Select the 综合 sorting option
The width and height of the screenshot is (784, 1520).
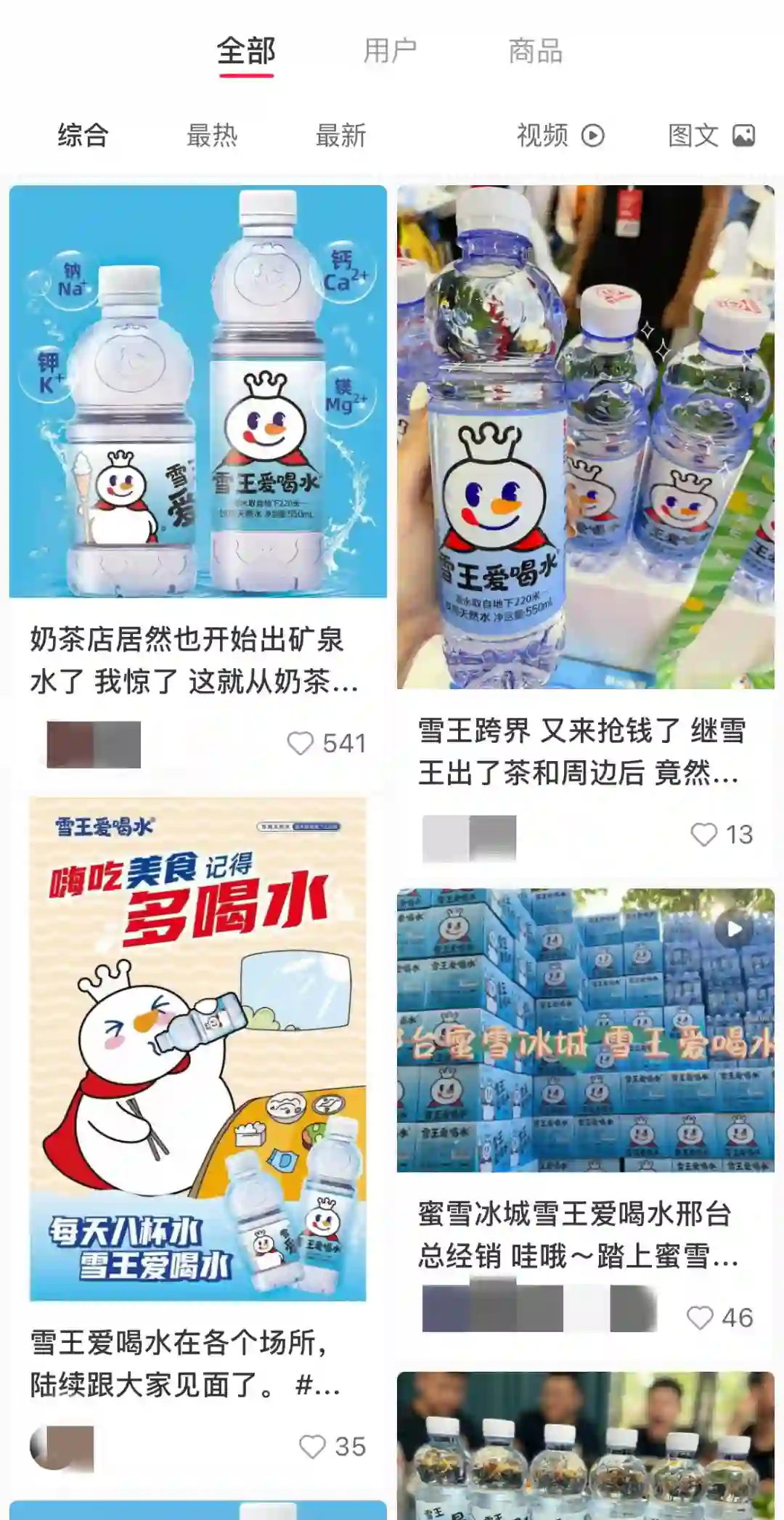point(83,136)
